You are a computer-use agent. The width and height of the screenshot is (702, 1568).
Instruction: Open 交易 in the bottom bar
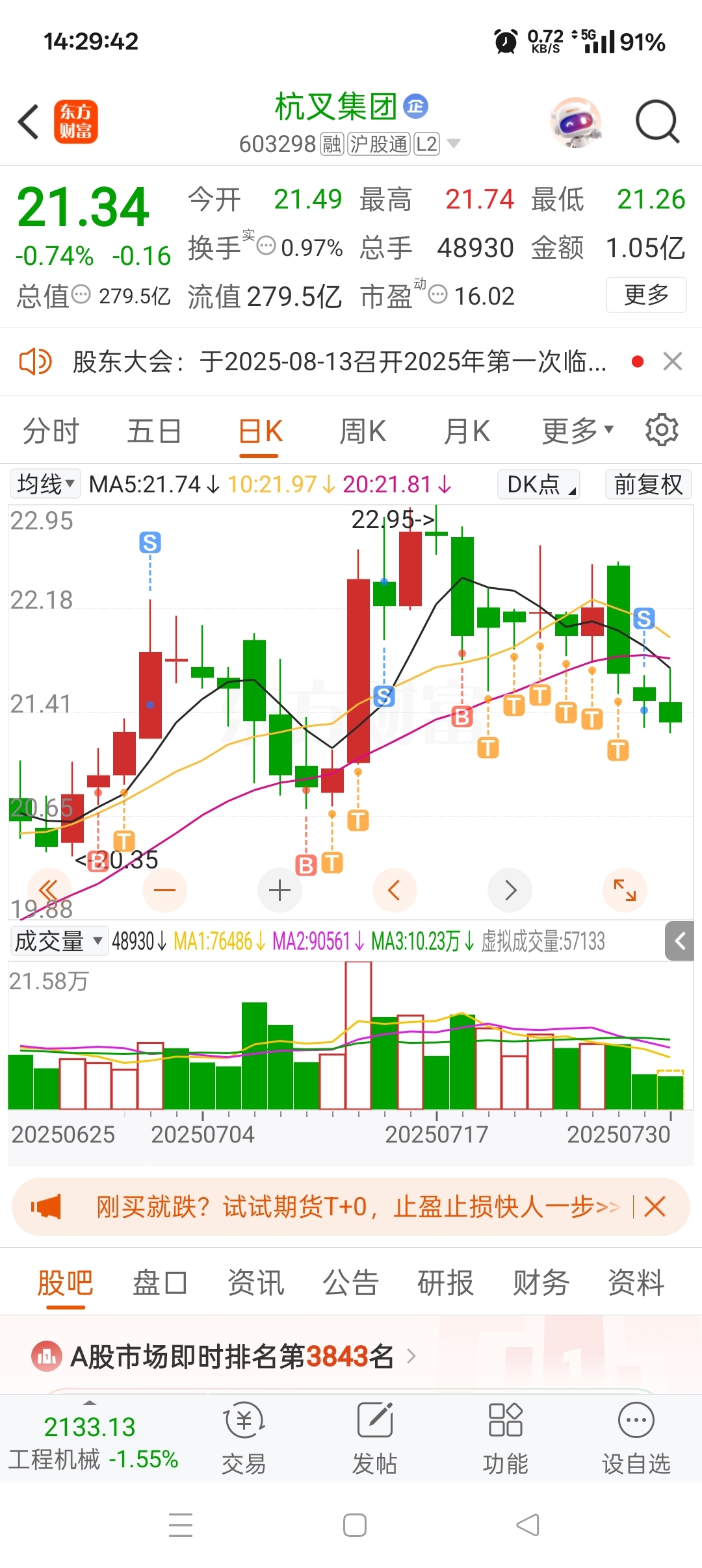[x=244, y=1438]
